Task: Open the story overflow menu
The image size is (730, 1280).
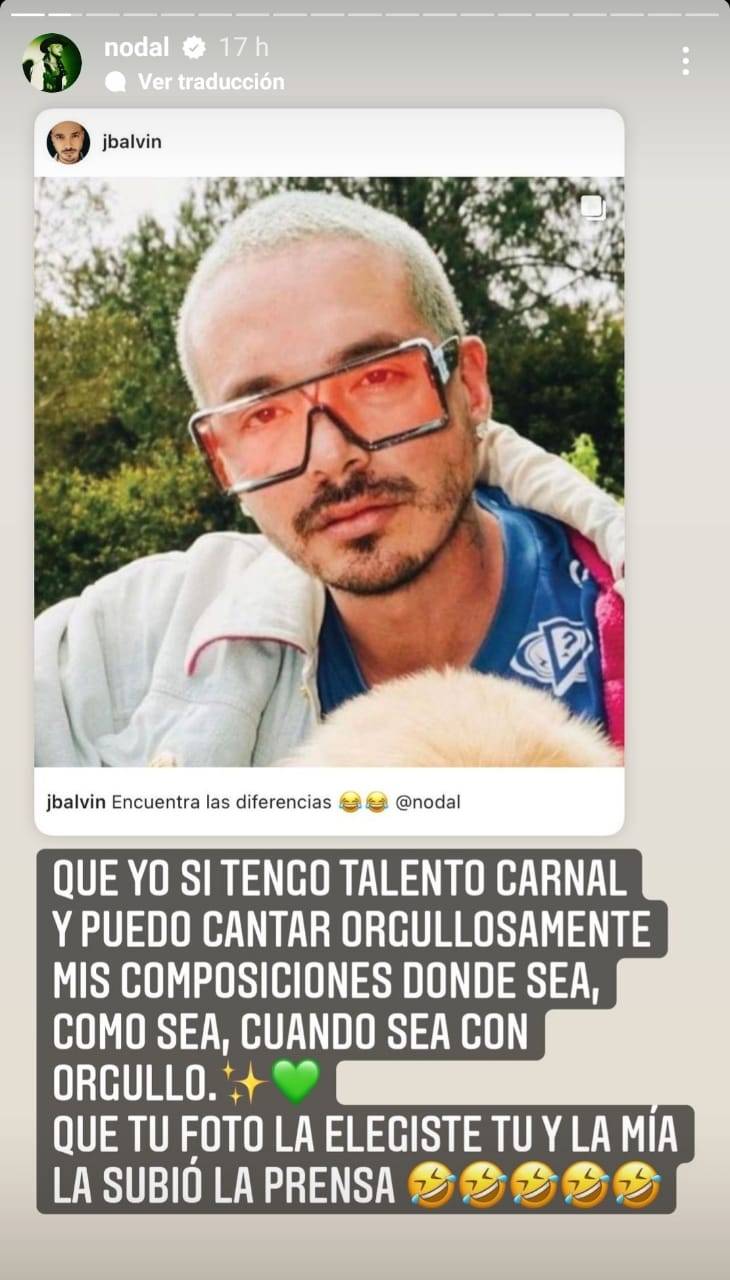Action: [685, 61]
